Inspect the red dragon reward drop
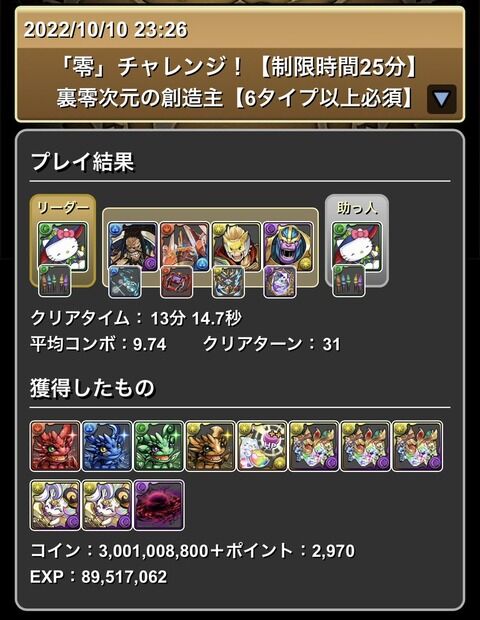The width and height of the screenshot is (480, 620). [55, 446]
